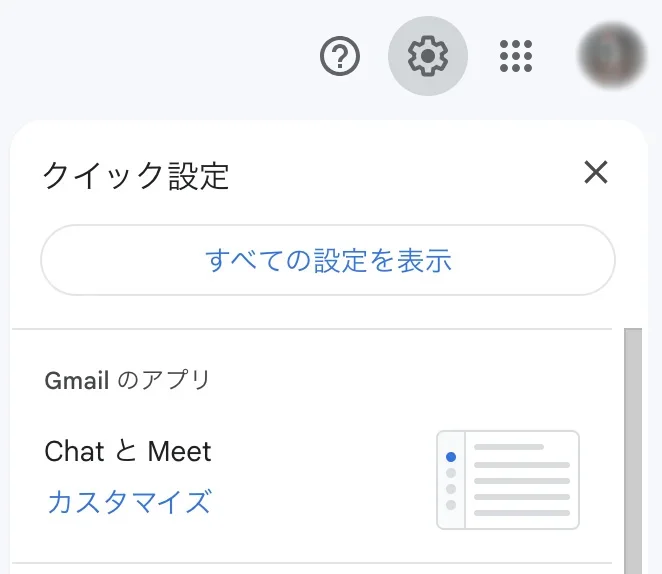The width and height of the screenshot is (662, 574).
Task: Open the help question mark icon
Action: point(340,57)
